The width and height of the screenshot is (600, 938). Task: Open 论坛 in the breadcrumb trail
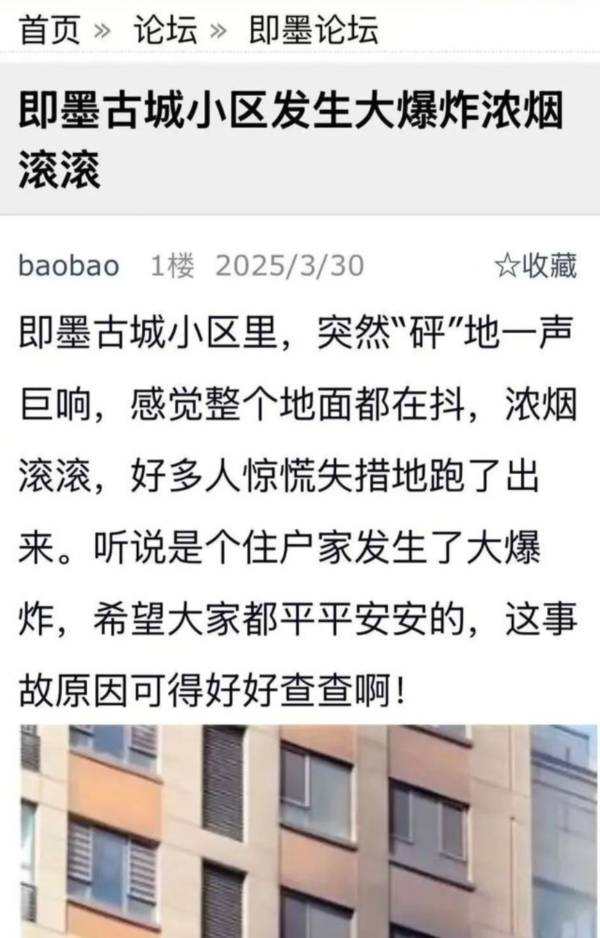tap(165, 30)
